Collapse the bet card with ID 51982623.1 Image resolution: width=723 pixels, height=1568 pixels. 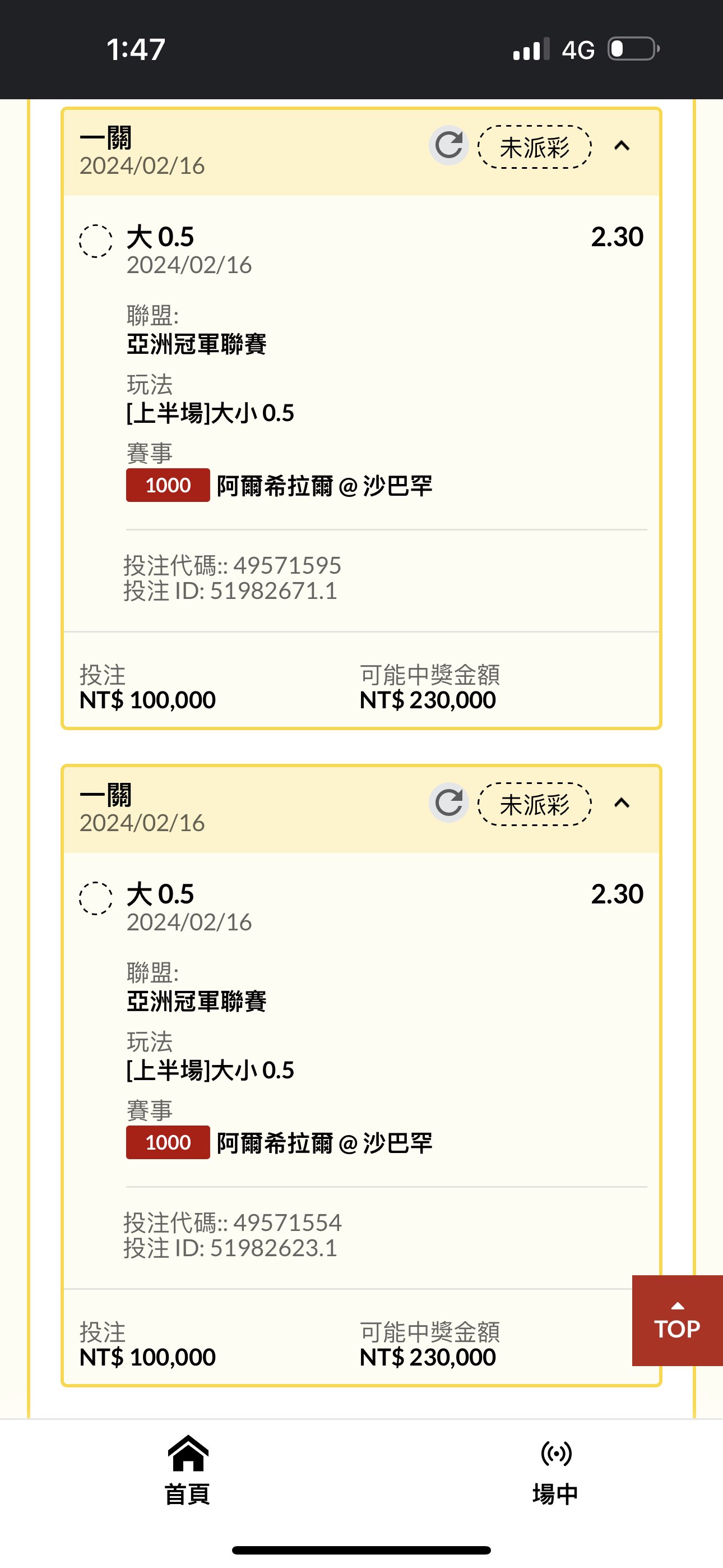[x=622, y=803]
